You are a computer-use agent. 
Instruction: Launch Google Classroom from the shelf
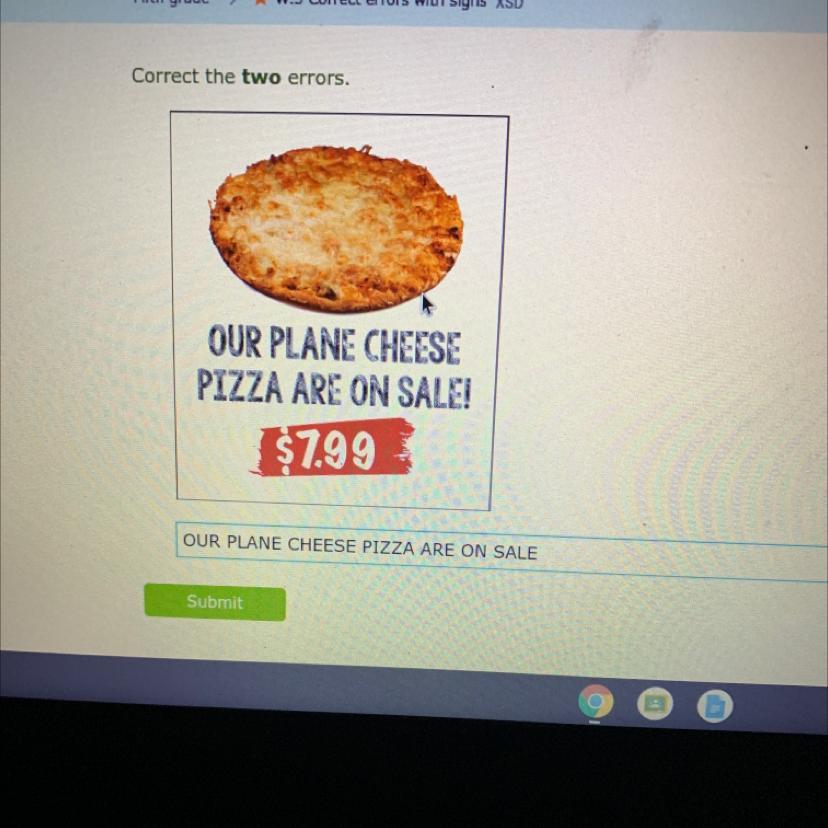pos(655,705)
